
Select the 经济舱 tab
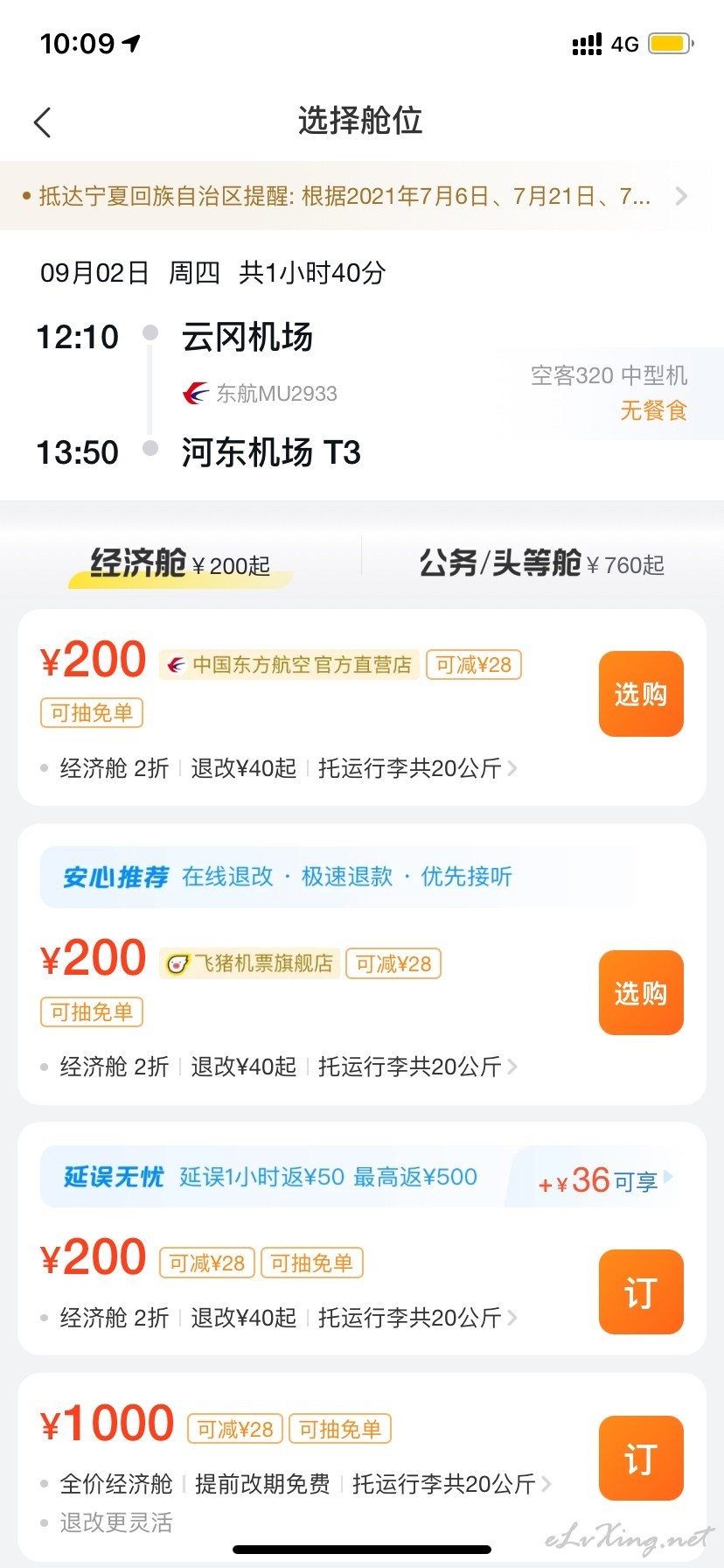click(180, 564)
